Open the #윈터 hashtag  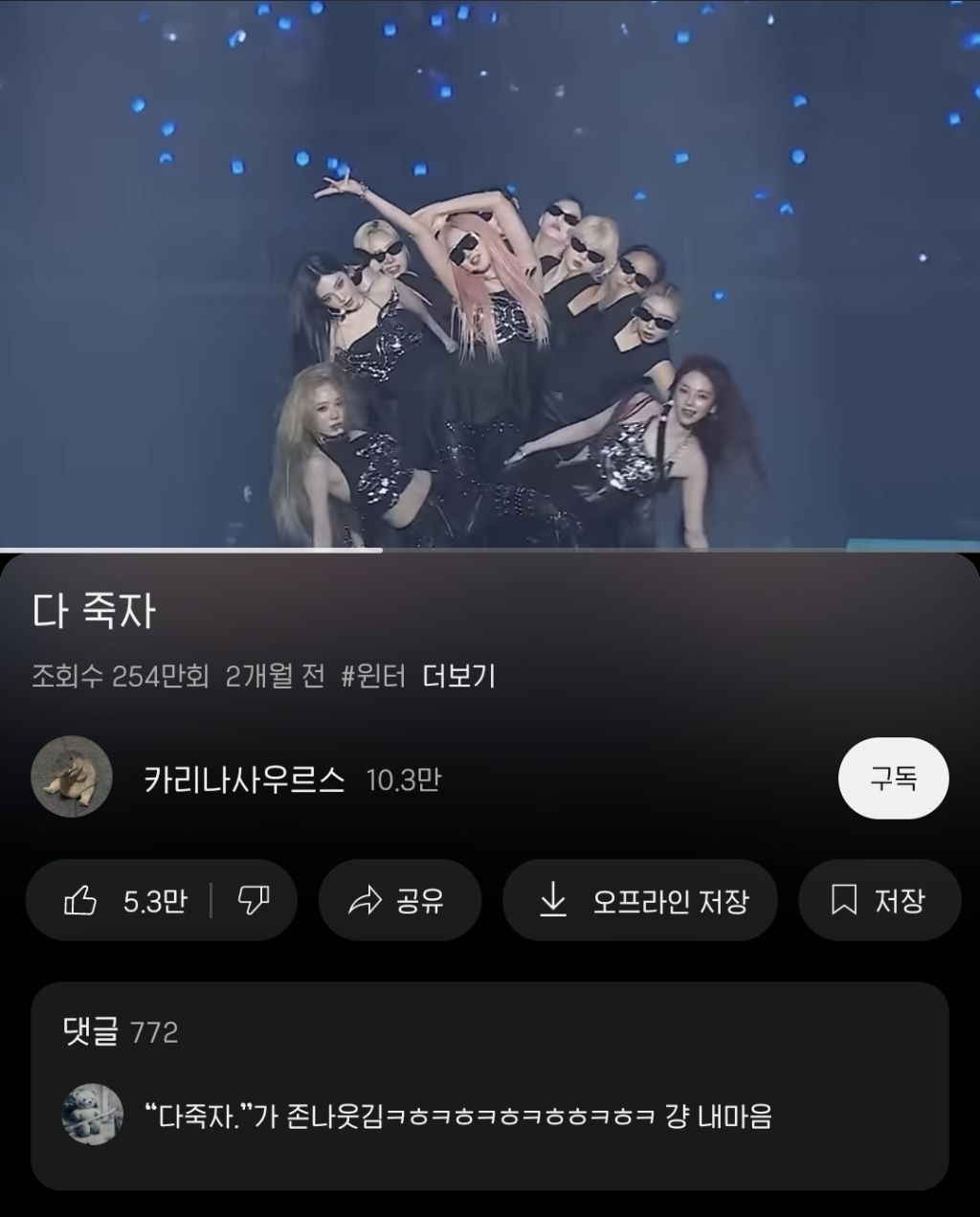pyautogui.click(x=373, y=677)
